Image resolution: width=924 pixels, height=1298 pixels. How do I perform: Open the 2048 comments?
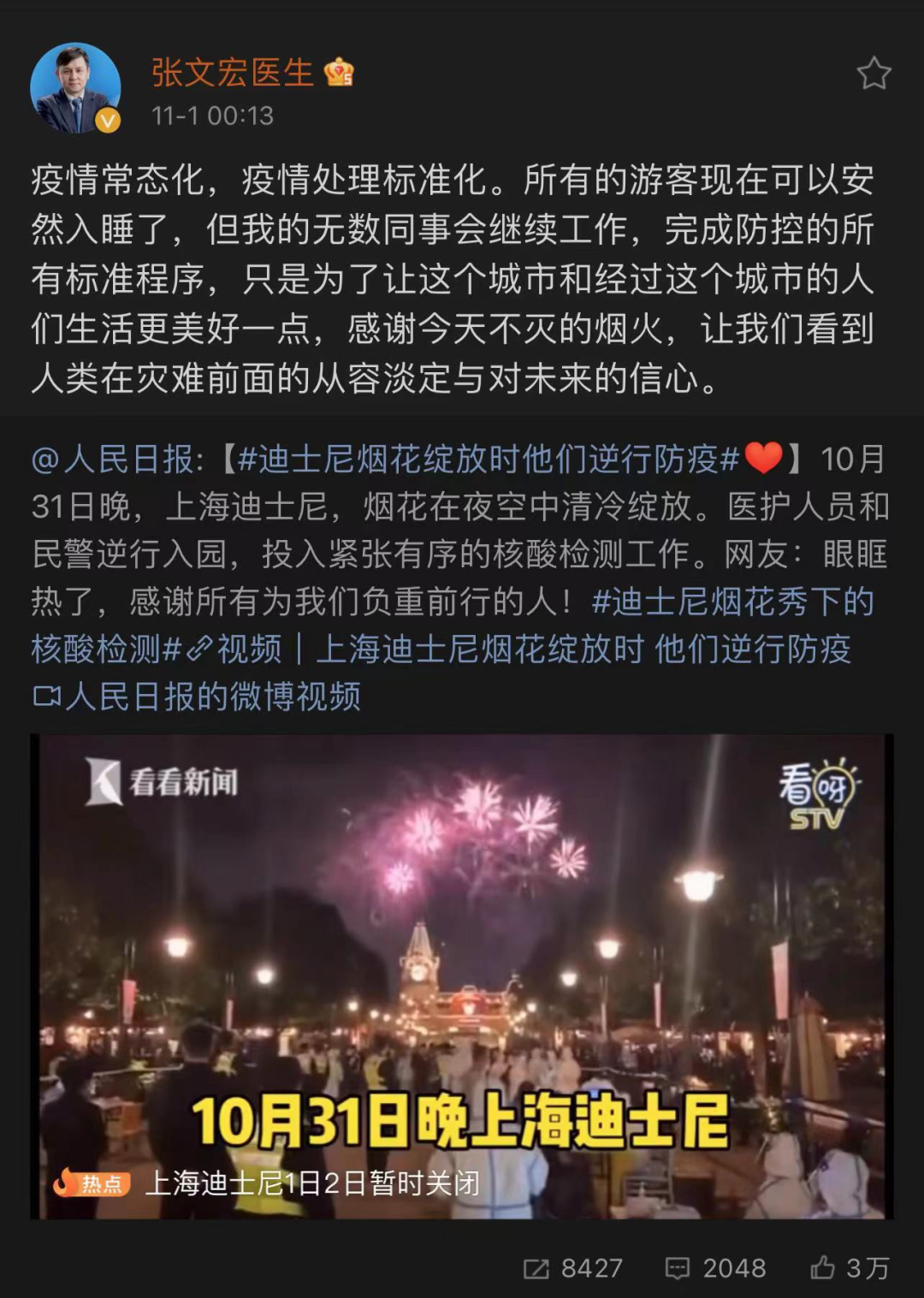[x=715, y=1267]
